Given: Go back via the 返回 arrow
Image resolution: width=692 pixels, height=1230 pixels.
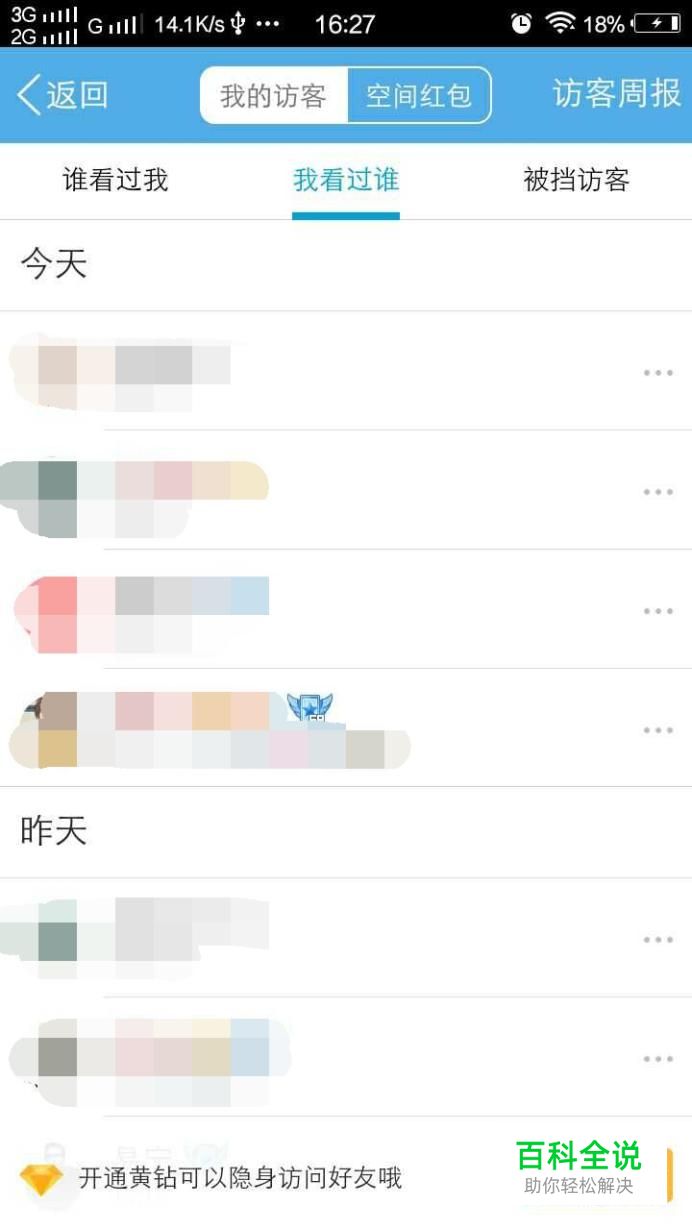Looking at the screenshot, I should coord(60,96).
